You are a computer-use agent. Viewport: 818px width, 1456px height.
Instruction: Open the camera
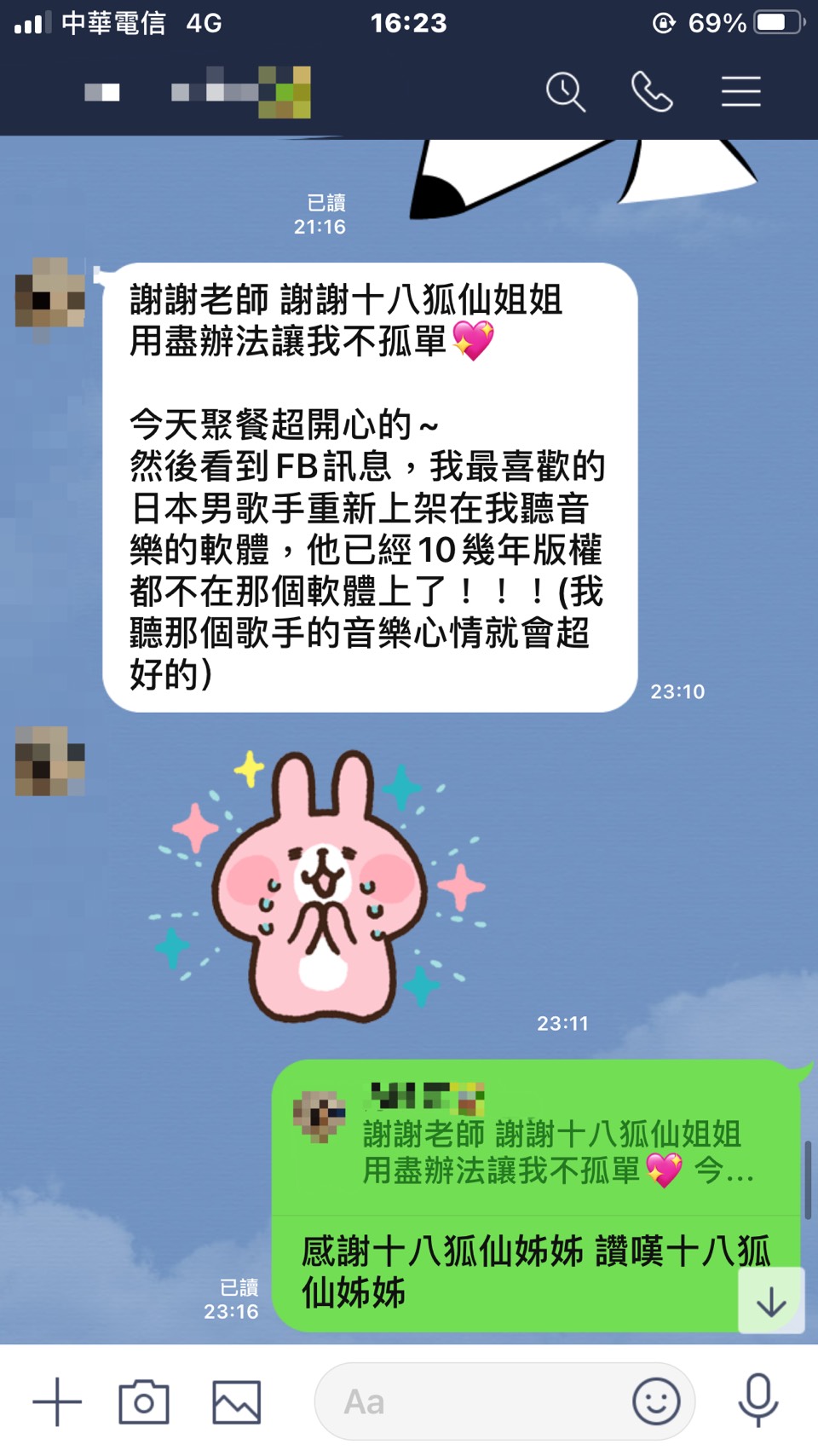(x=143, y=1401)
